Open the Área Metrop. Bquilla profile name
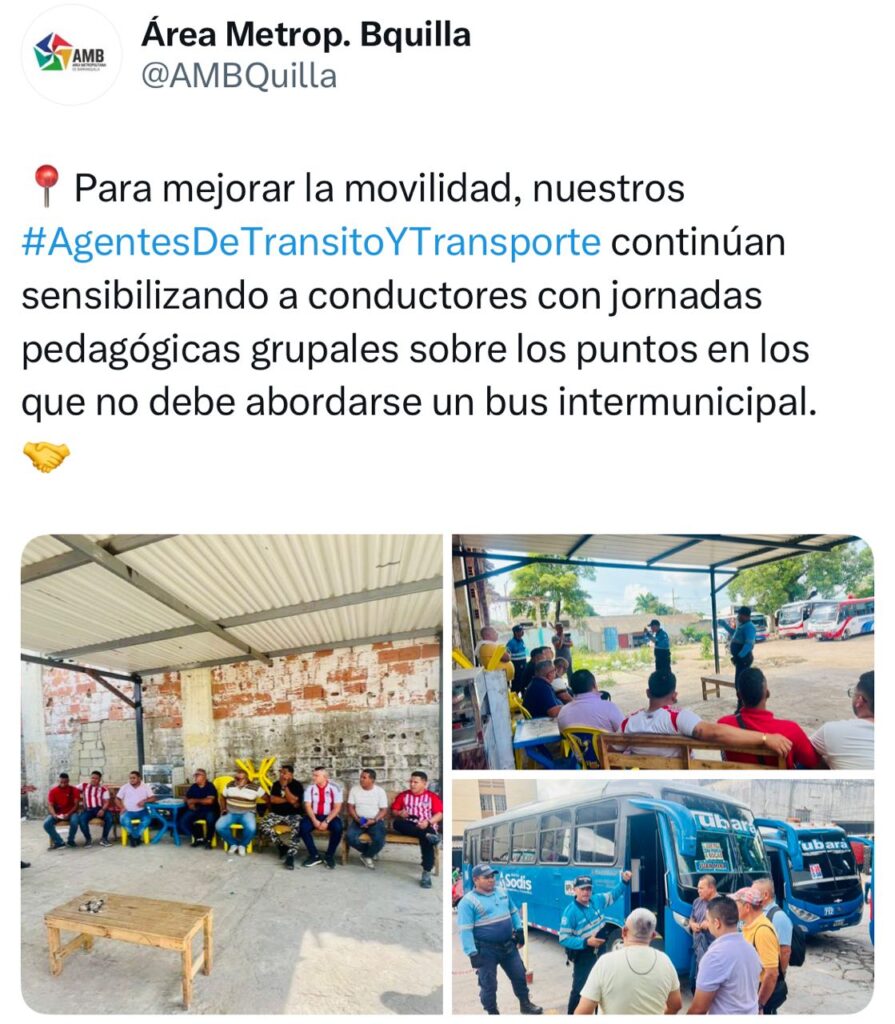 (x=305, y=35)
